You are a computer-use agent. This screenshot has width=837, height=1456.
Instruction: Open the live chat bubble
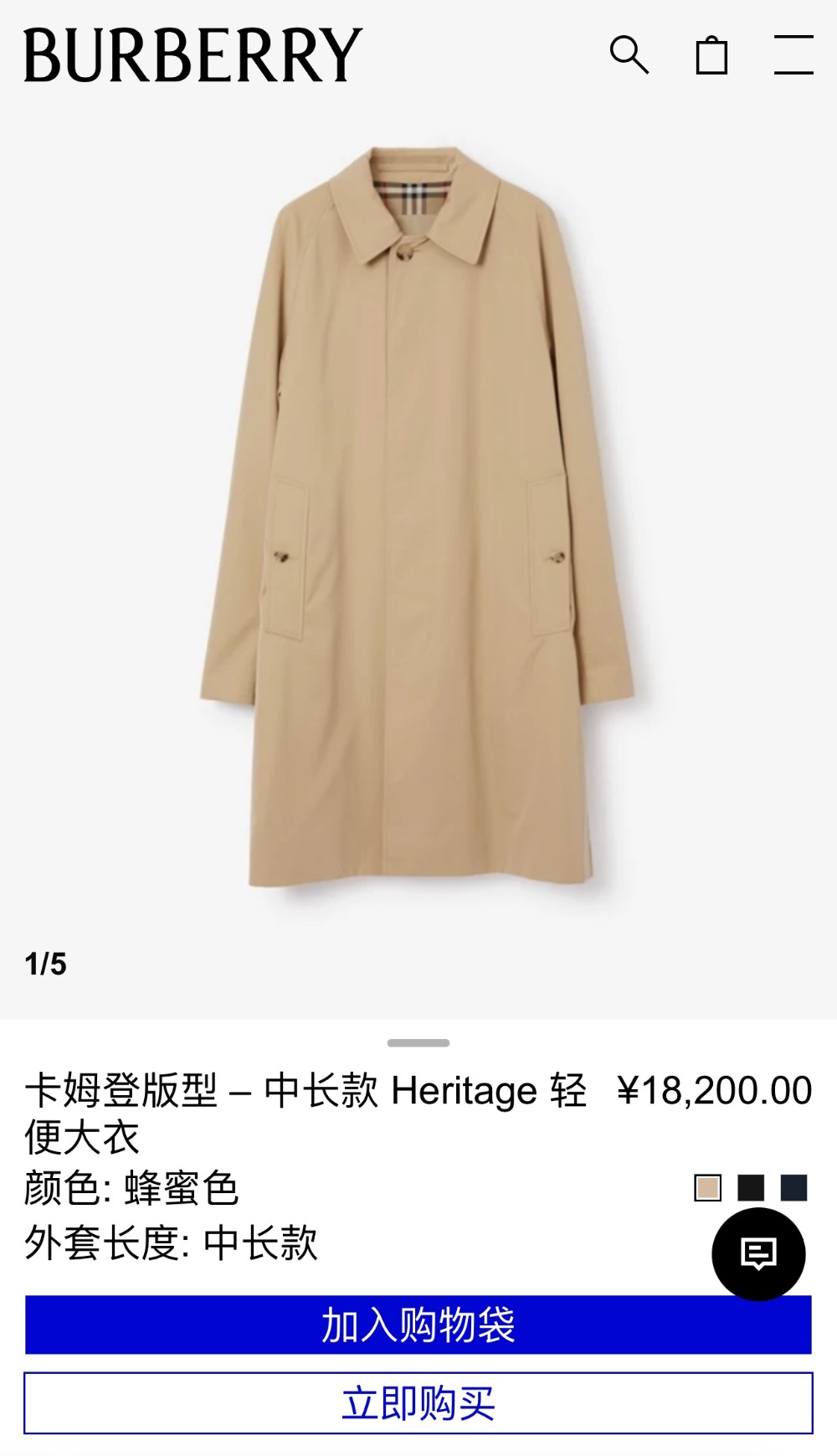click(758, 1253)
